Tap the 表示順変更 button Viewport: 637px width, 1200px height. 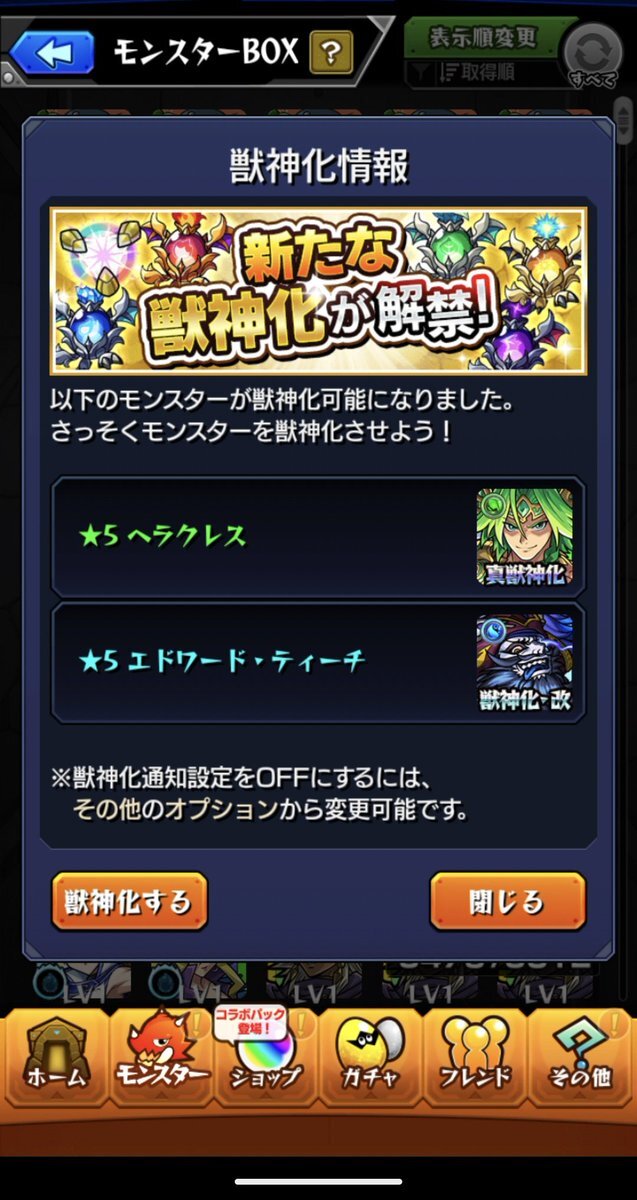(x=484, y=39)
